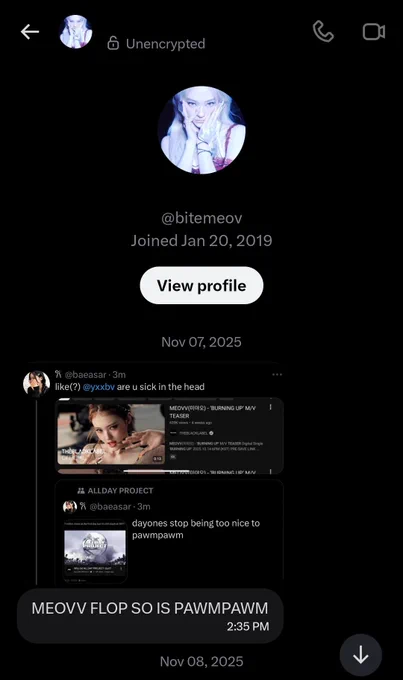
Task: Start a video call
Action: pos(374,32)
